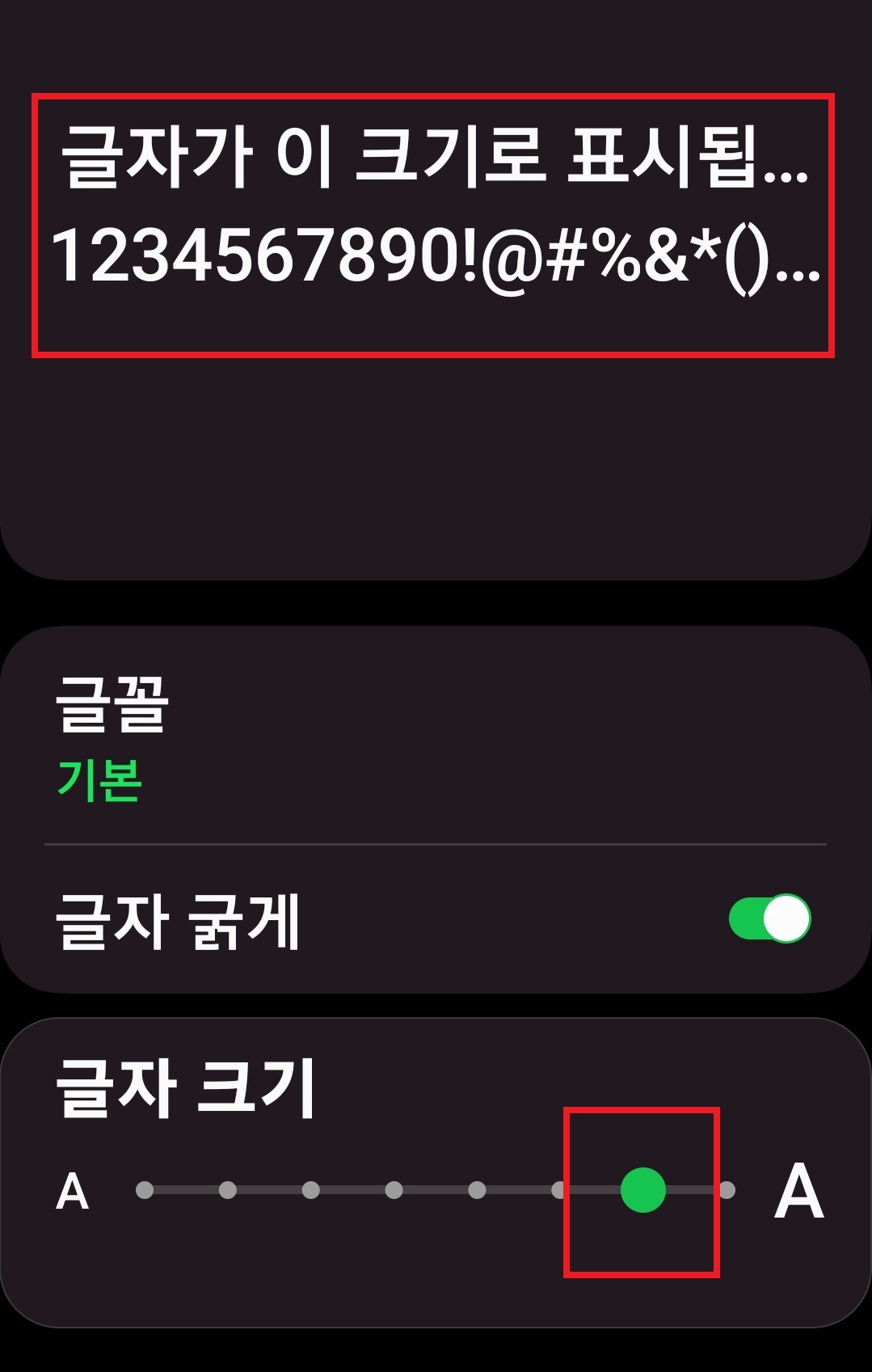Tap the second dot on the font size scale
872x1372 pixels.
228,1188
